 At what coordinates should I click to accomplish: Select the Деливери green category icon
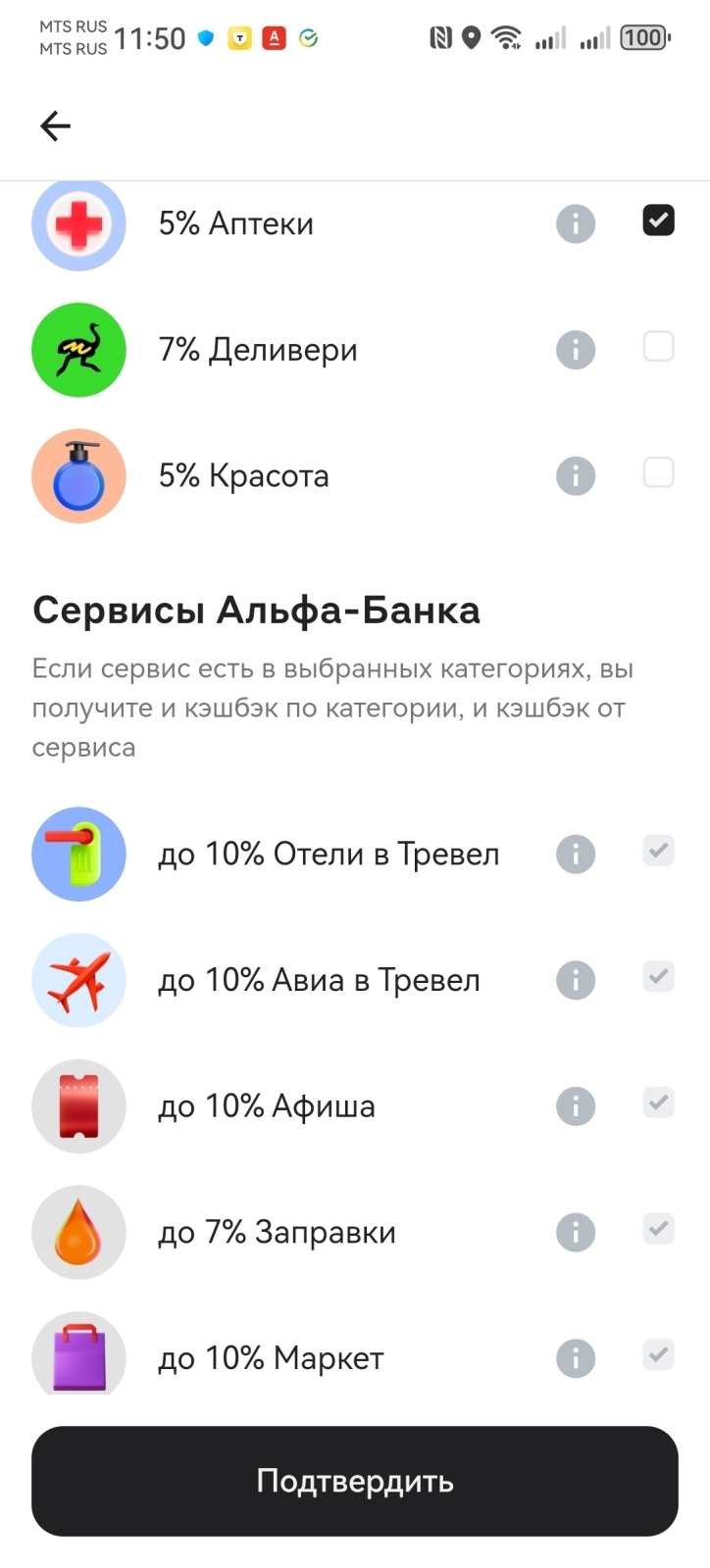[x=78, y=350]
